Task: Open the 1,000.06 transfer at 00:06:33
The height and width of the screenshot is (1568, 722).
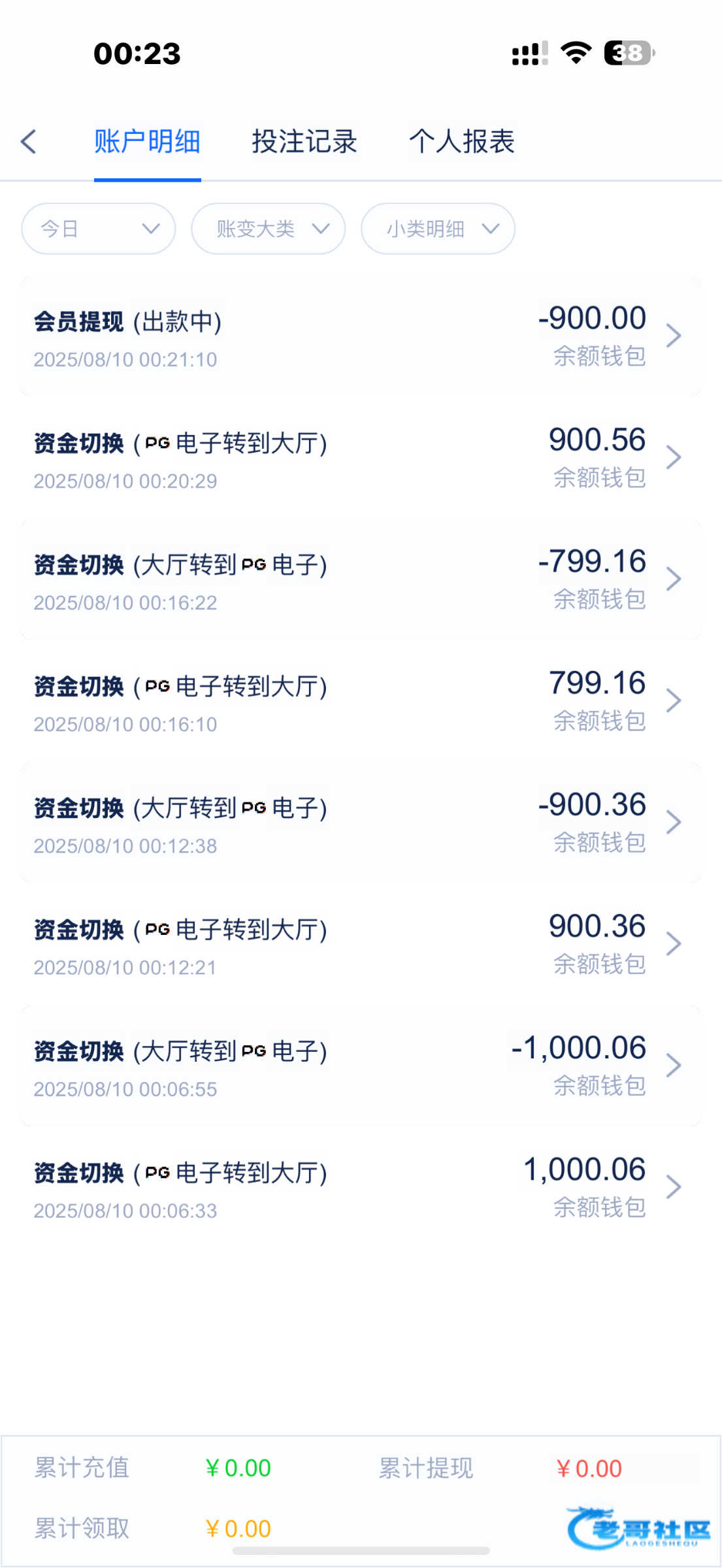Action: pyautogui.click(x=361, y=1187)
